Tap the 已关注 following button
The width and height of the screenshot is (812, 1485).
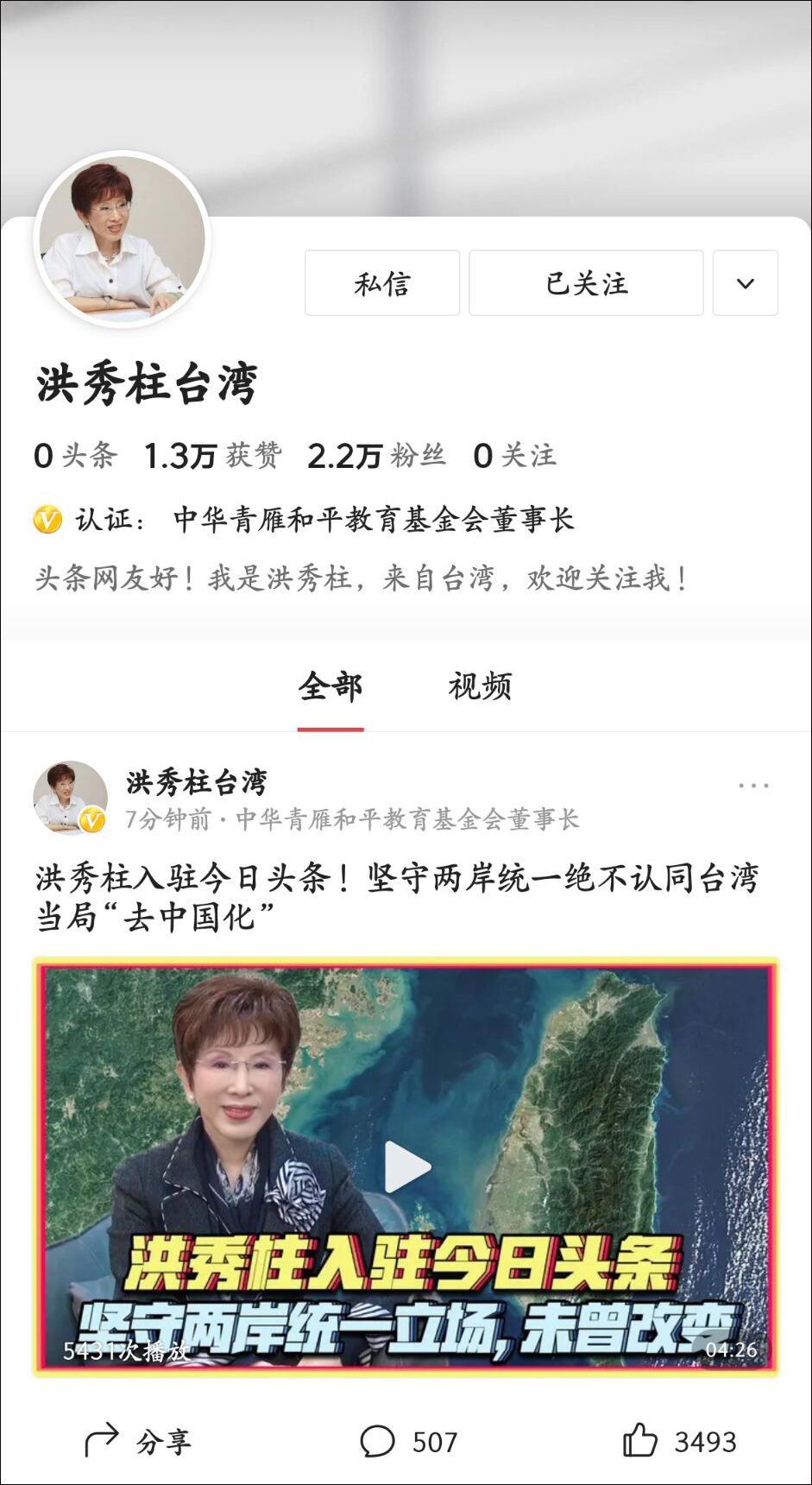586,283
